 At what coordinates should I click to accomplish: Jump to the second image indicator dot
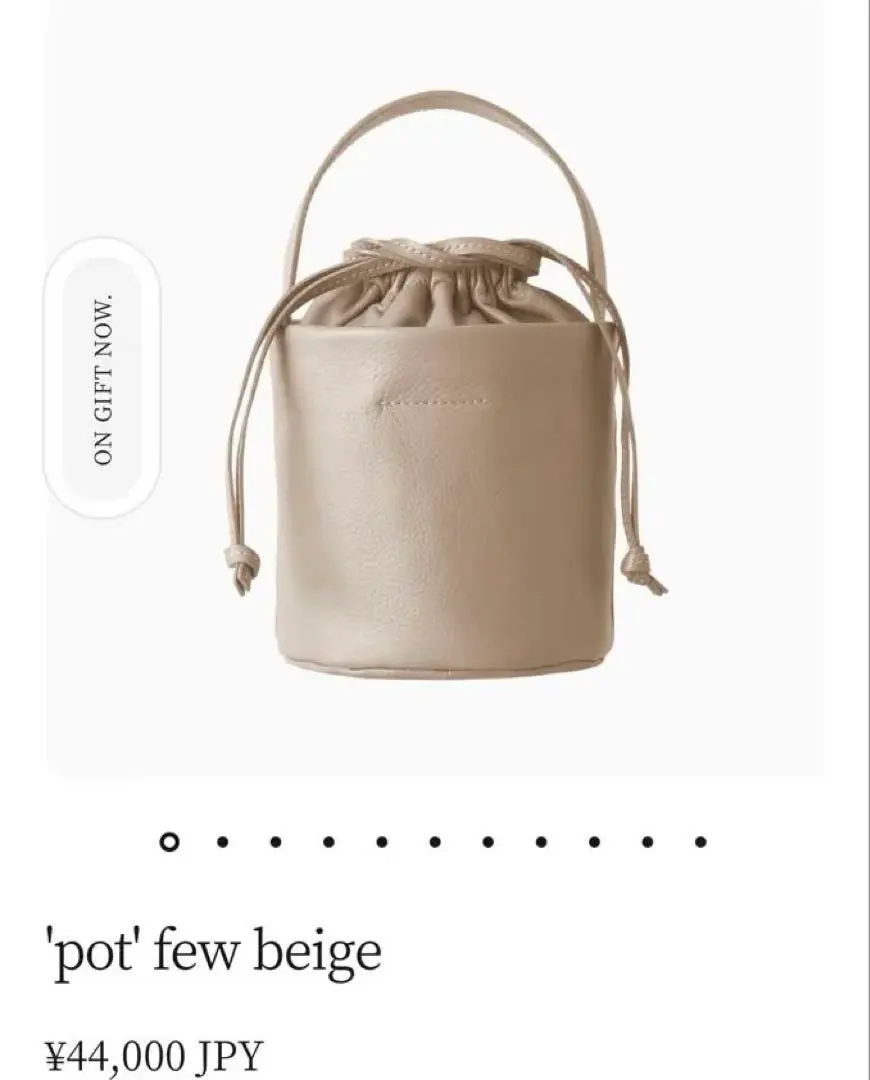(223, 842)
